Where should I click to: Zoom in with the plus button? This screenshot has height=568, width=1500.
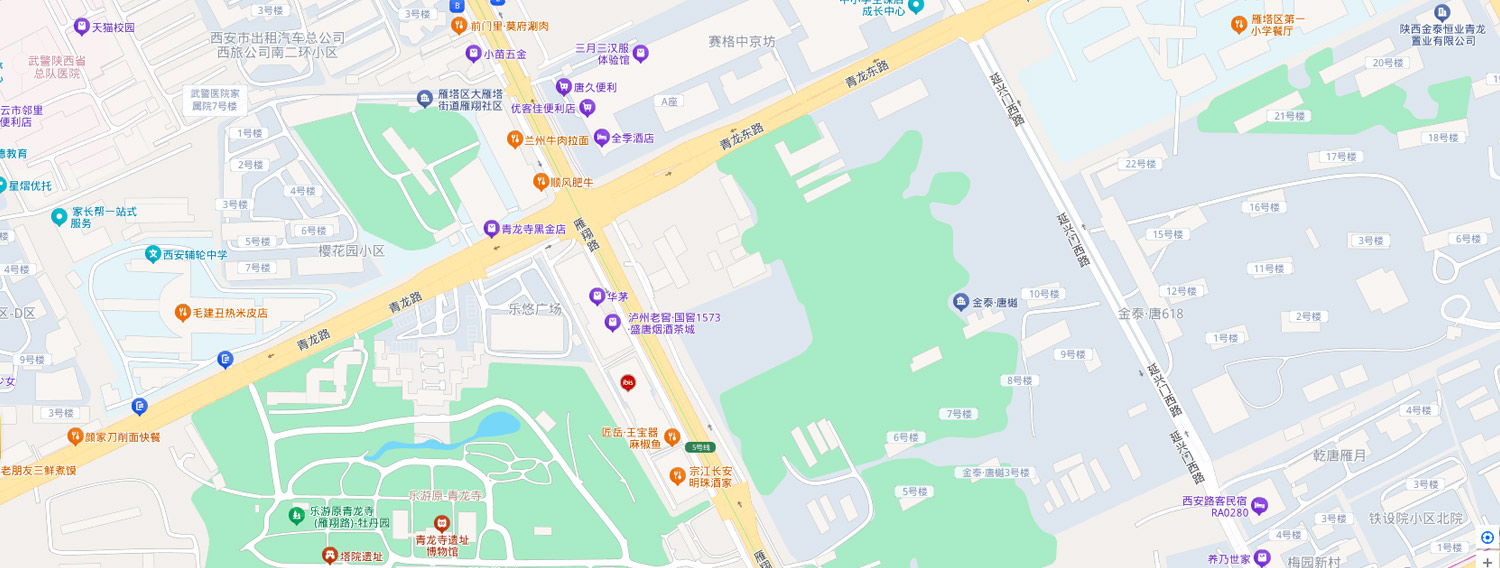[x=1487, y=561]
